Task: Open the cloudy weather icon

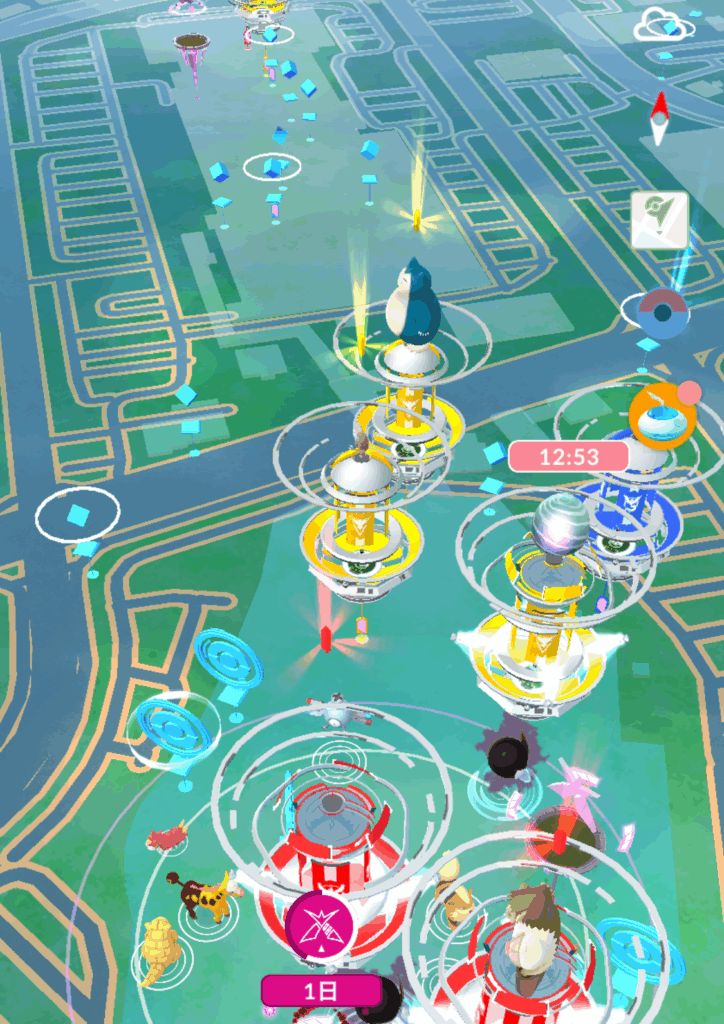Action: pyautogui.click(x=664, y=27)
